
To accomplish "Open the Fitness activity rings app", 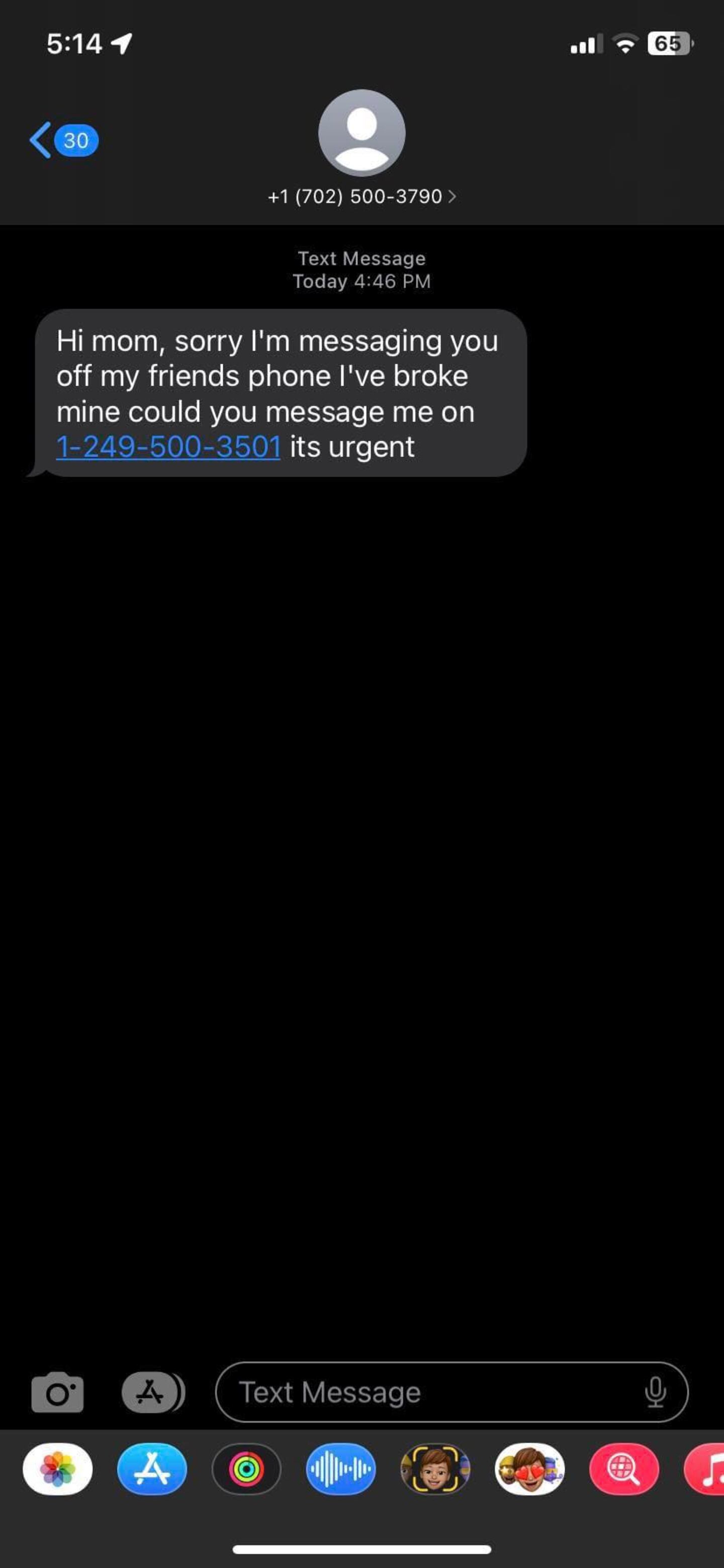I will tap(246, 1469).
